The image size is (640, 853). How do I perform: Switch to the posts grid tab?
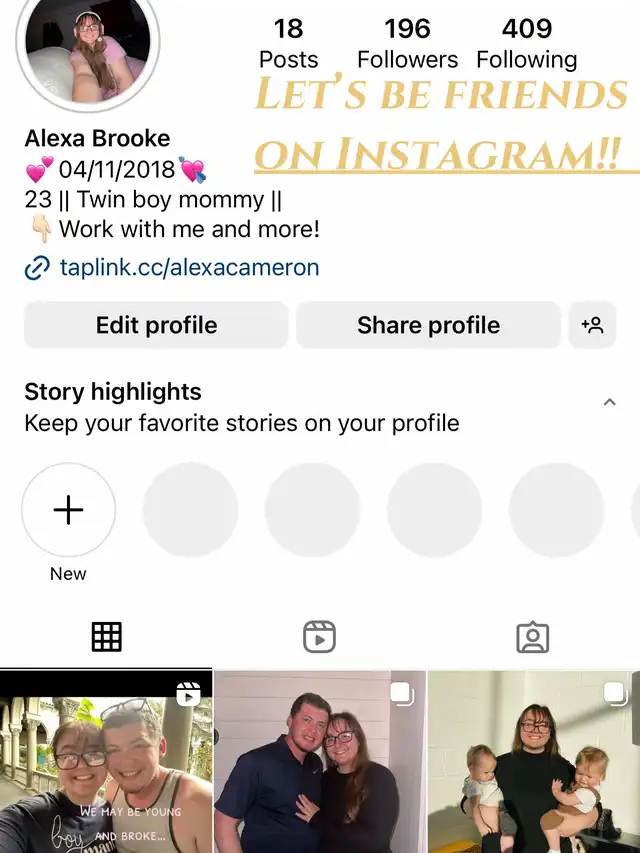(x=106, y=637)
